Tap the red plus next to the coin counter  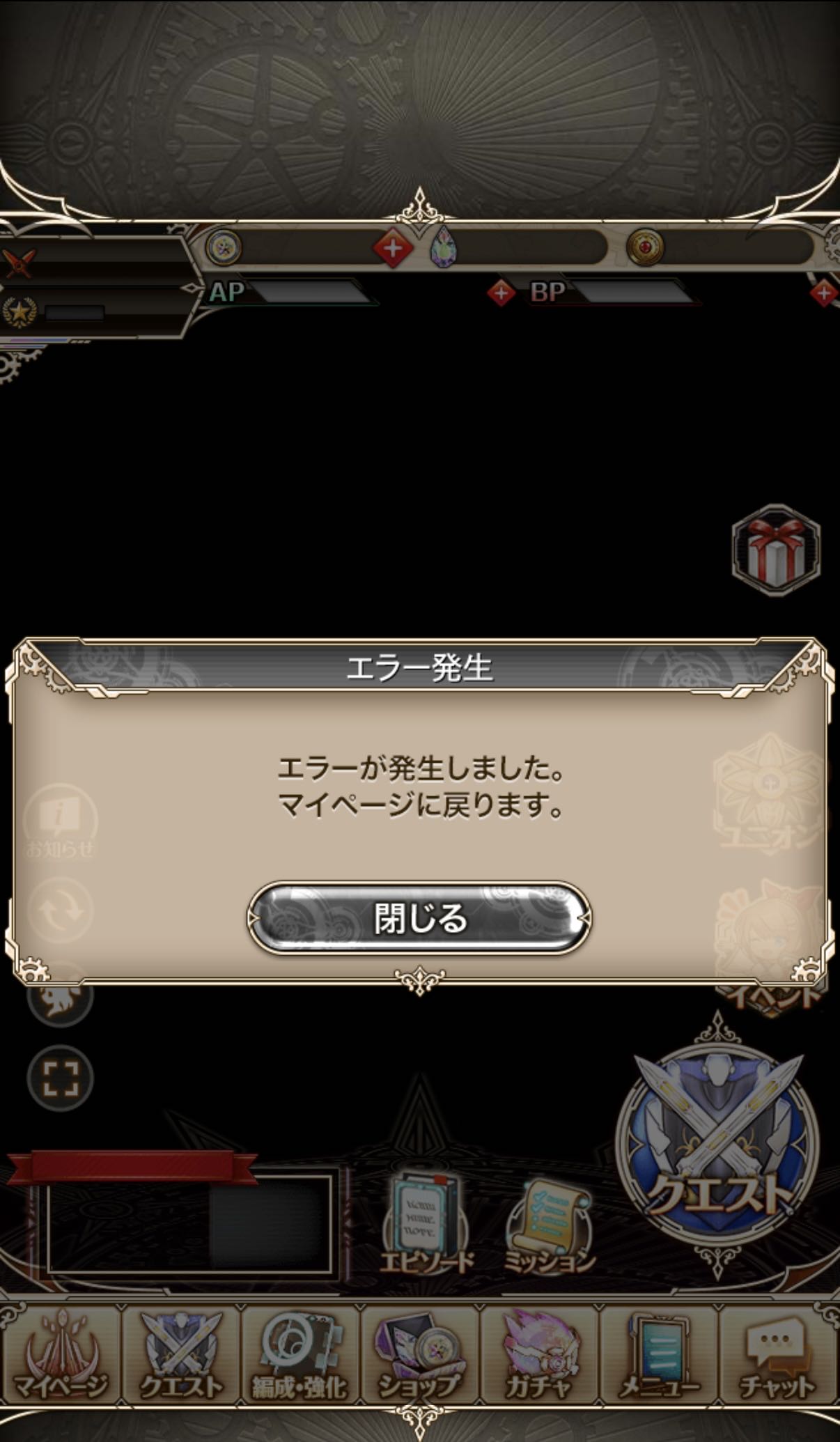click(x=392, y=247)
